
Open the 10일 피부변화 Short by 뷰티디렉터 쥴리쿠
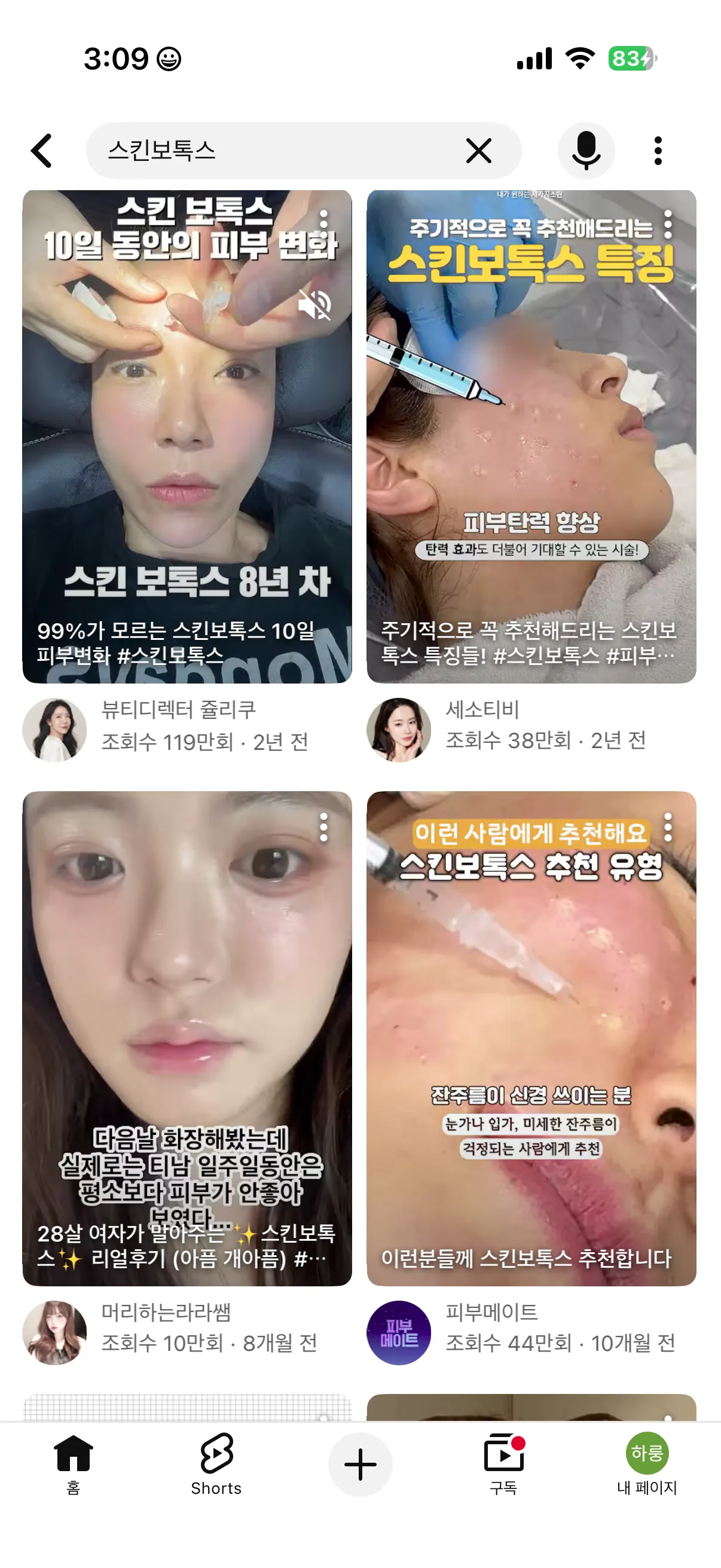(187, 436)
